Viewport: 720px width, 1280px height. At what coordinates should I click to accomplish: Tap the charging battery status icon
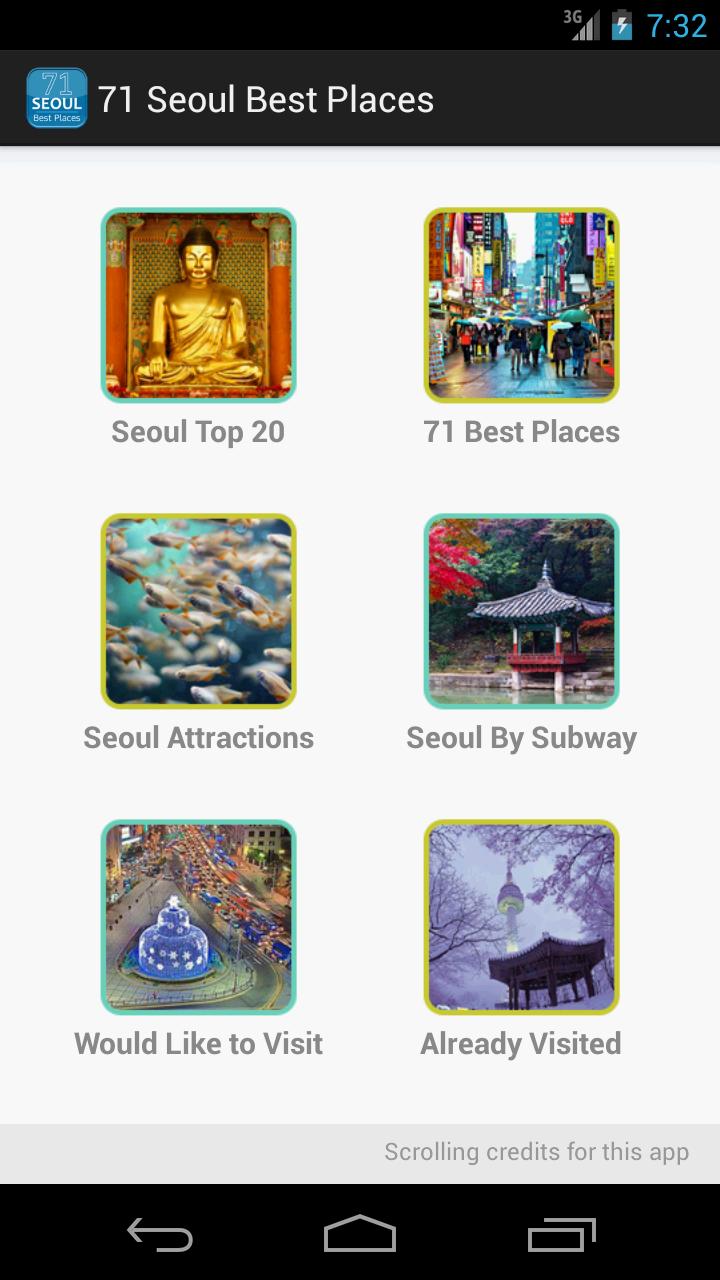(622, 27)
